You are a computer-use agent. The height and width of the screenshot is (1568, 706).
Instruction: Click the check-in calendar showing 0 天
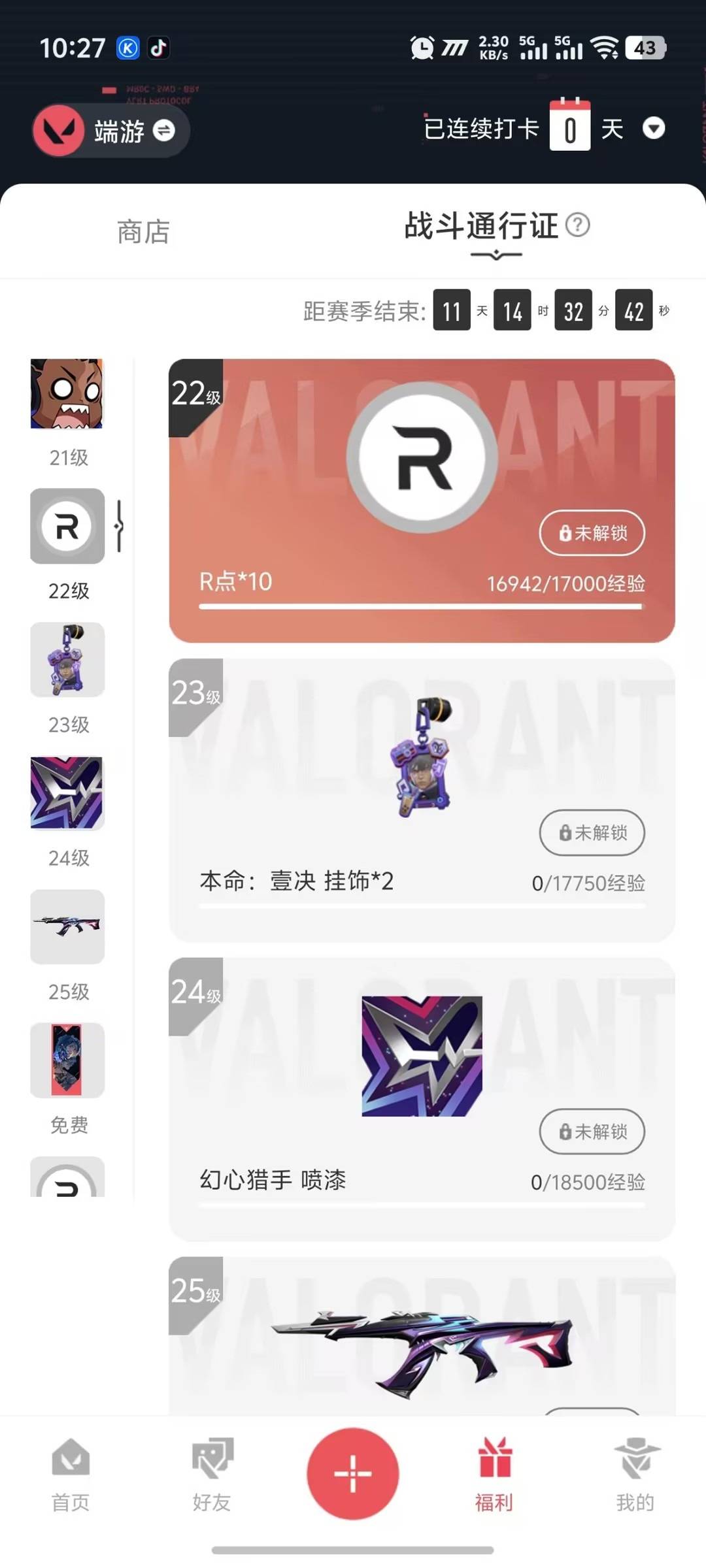tap(571, 128)
